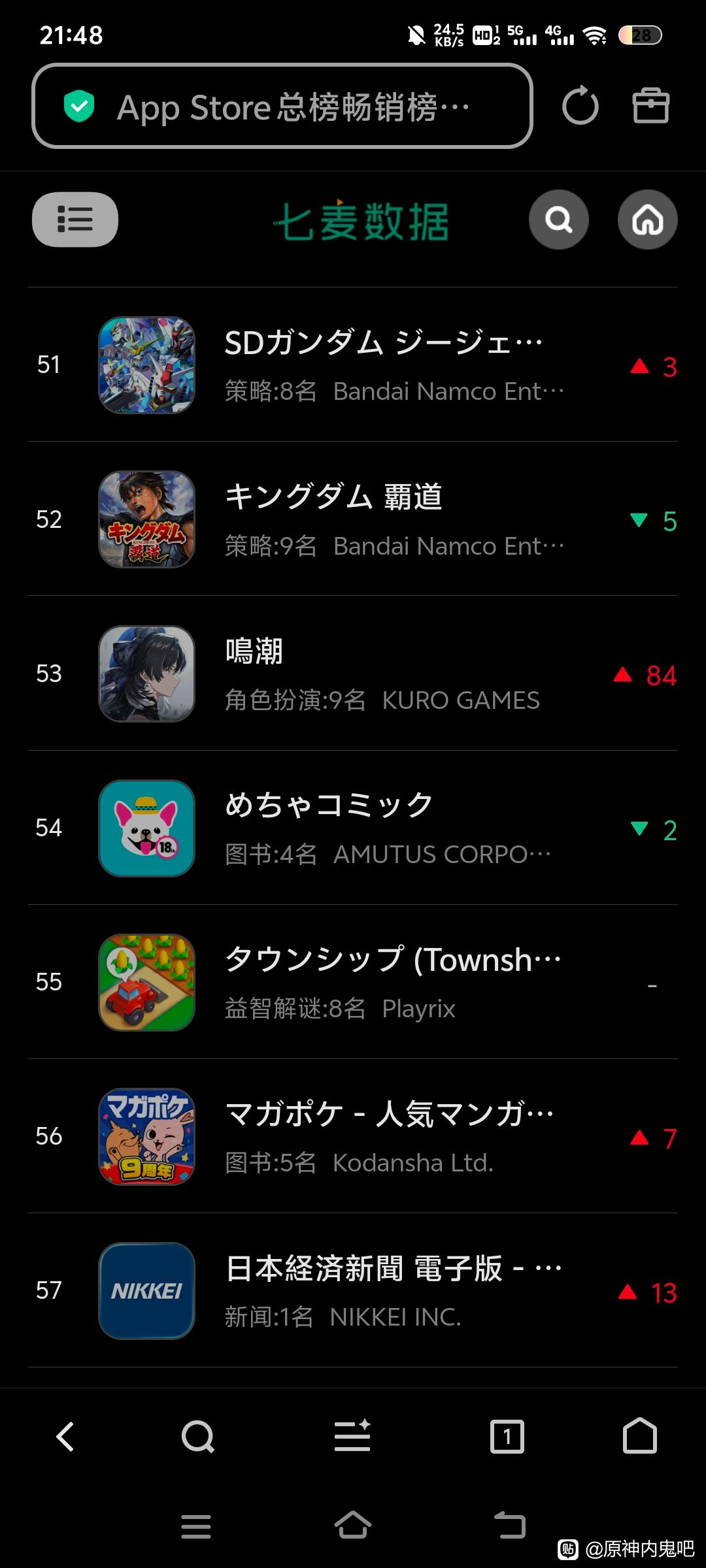
Task: Open the browser search button
Action: [197, 1437]
